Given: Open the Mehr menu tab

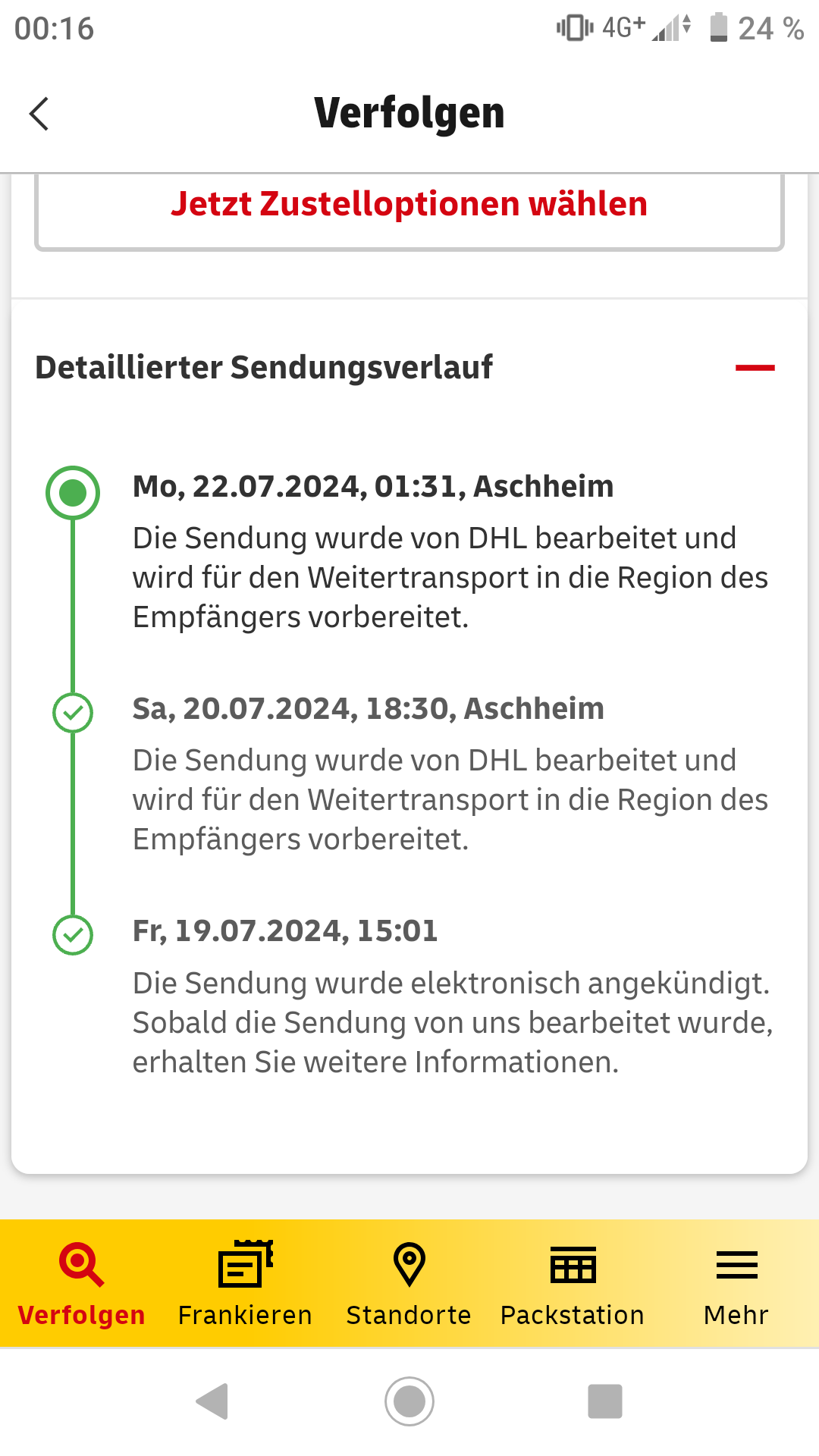Looking at the screenshot, I should click(737, 1284).
